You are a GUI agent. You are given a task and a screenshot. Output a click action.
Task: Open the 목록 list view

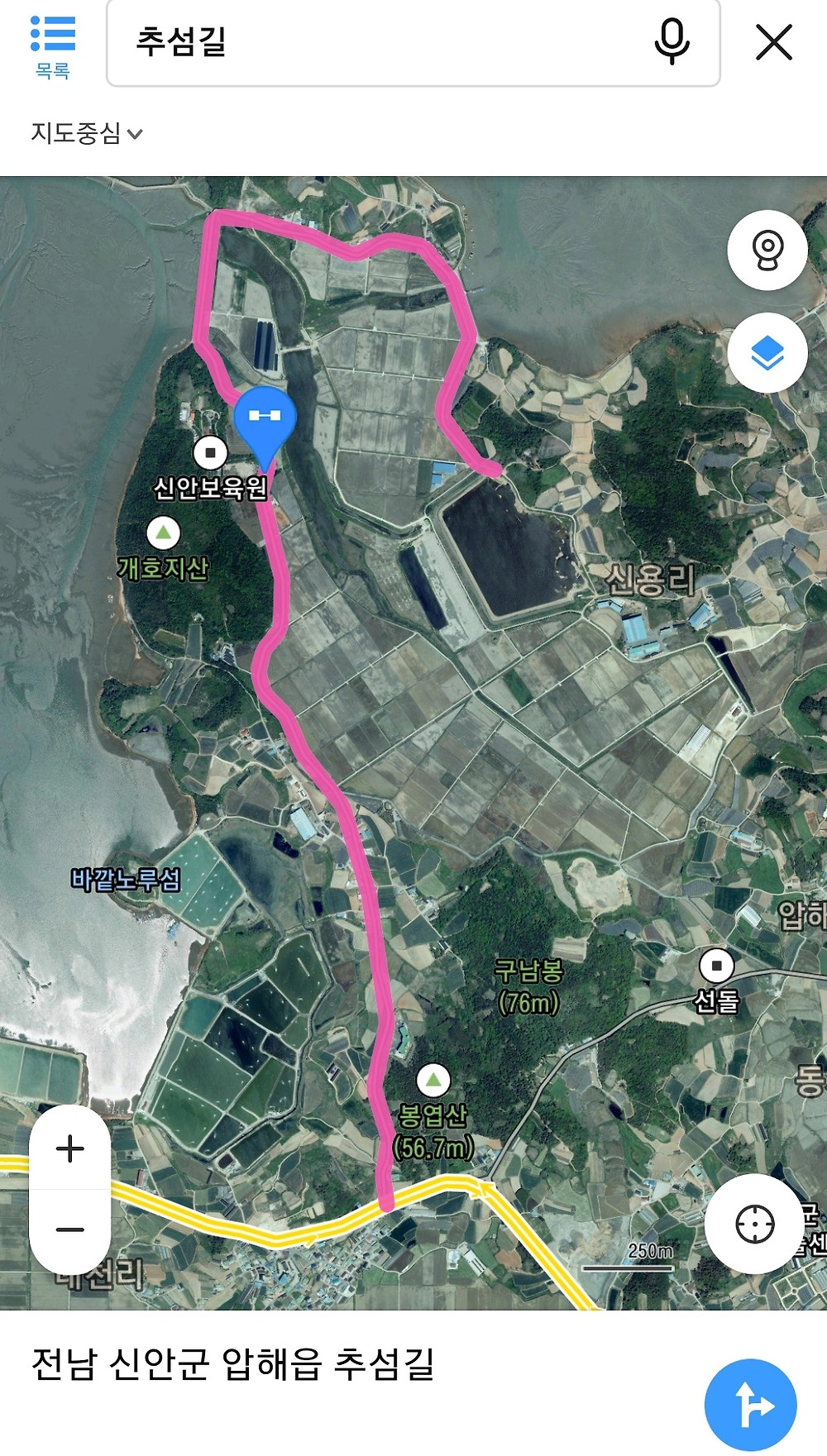point(53,46)
